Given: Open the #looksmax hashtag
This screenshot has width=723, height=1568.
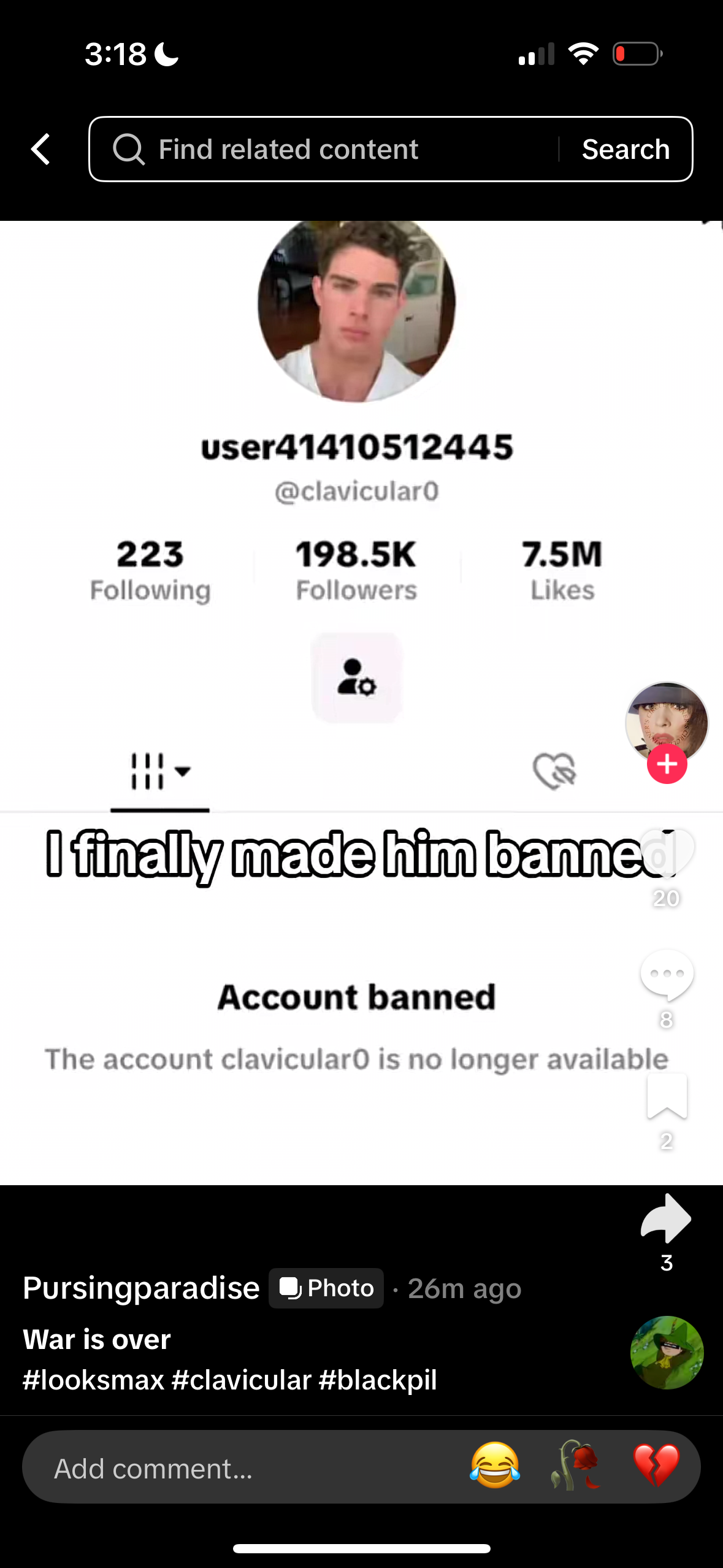Looking at the screenshot, I should pos(93,1380).
